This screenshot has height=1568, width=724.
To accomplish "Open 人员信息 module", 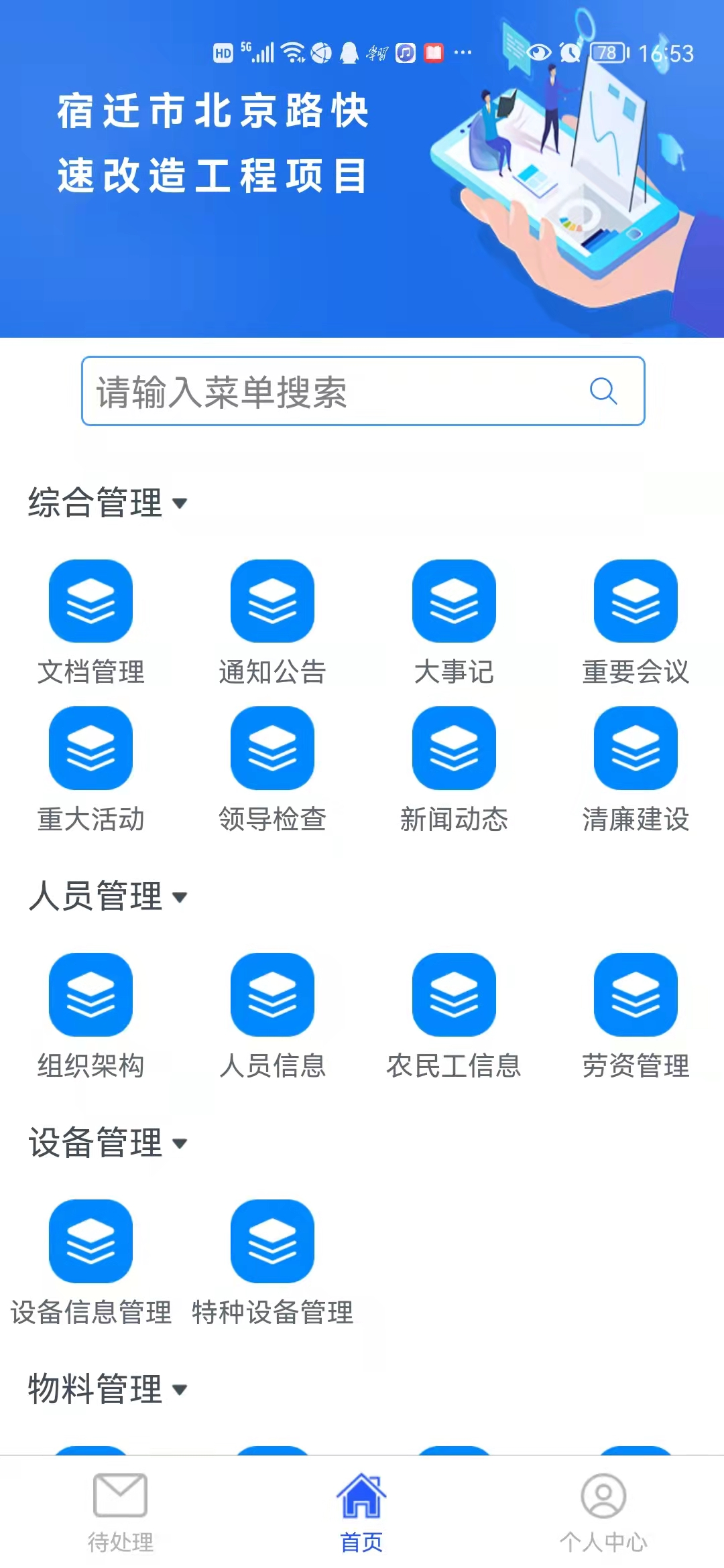I will 272,995.
